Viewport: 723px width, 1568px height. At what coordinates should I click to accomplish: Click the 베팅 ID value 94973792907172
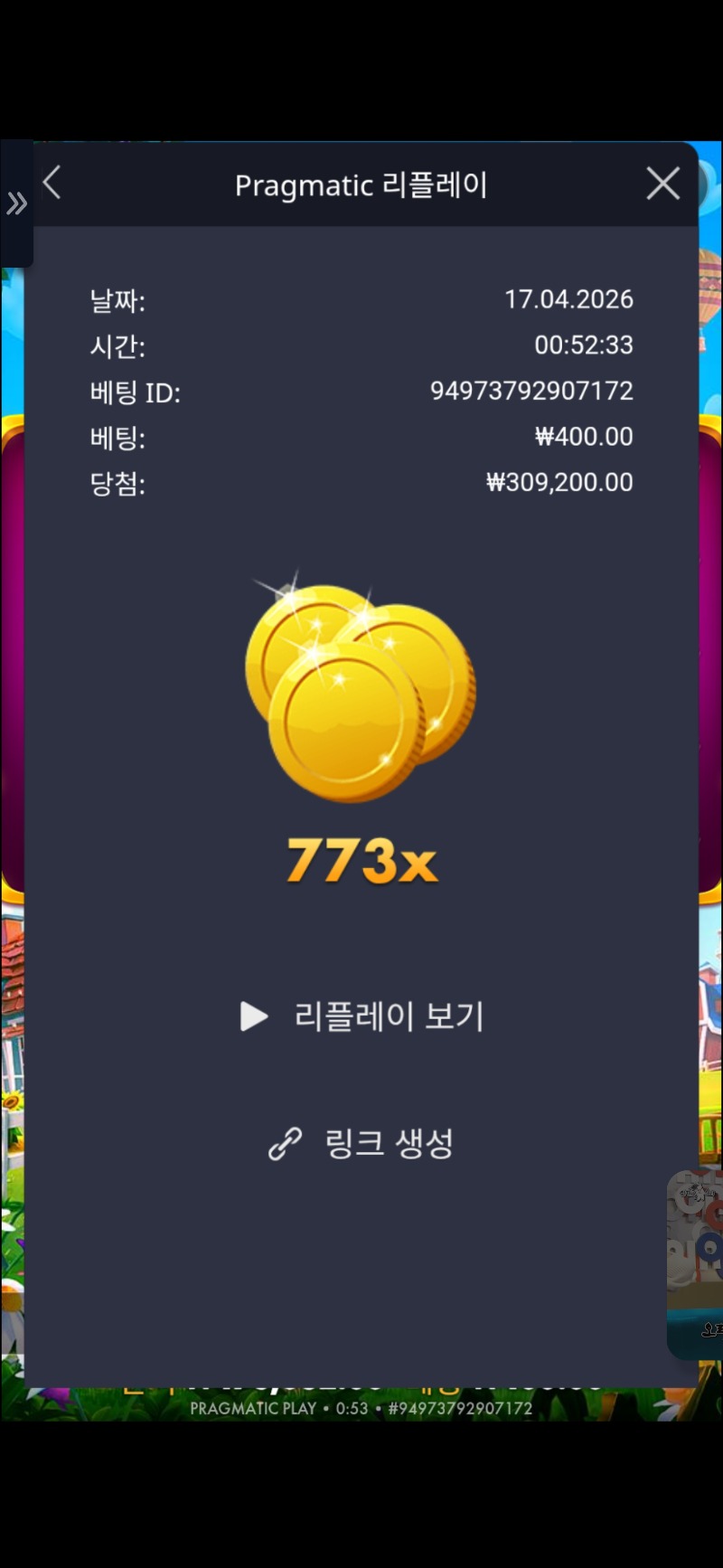click(531, 392)
